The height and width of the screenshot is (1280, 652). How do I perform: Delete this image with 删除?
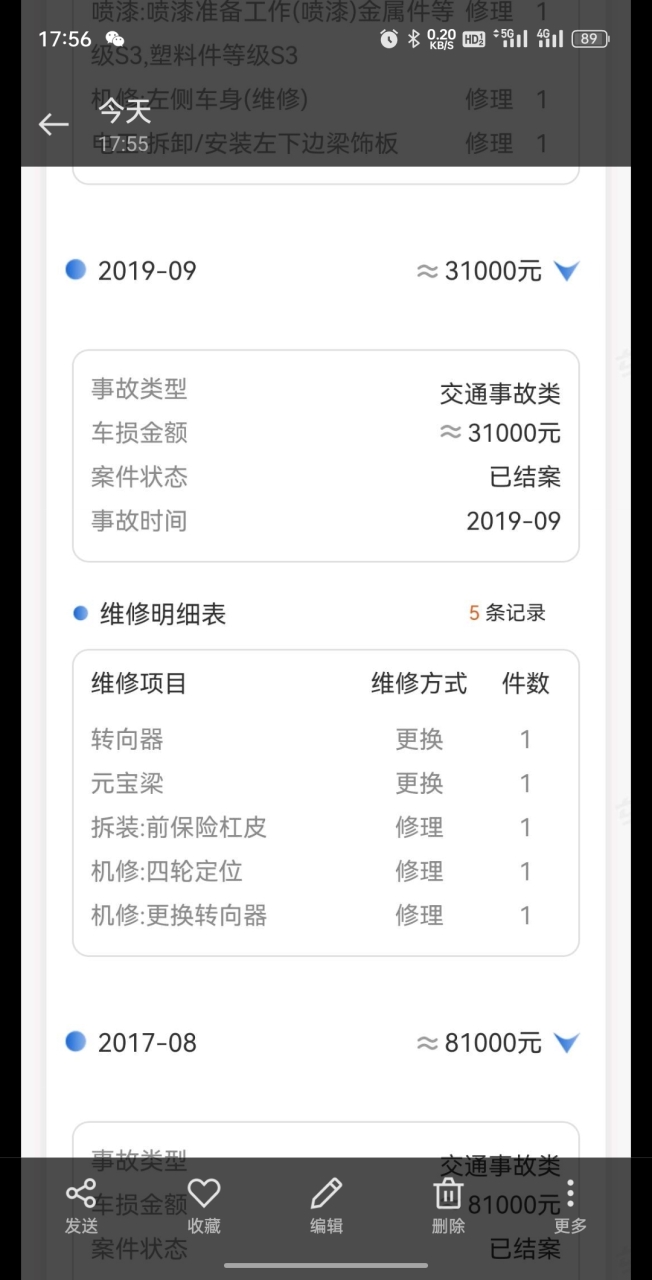coord(448,1206)
